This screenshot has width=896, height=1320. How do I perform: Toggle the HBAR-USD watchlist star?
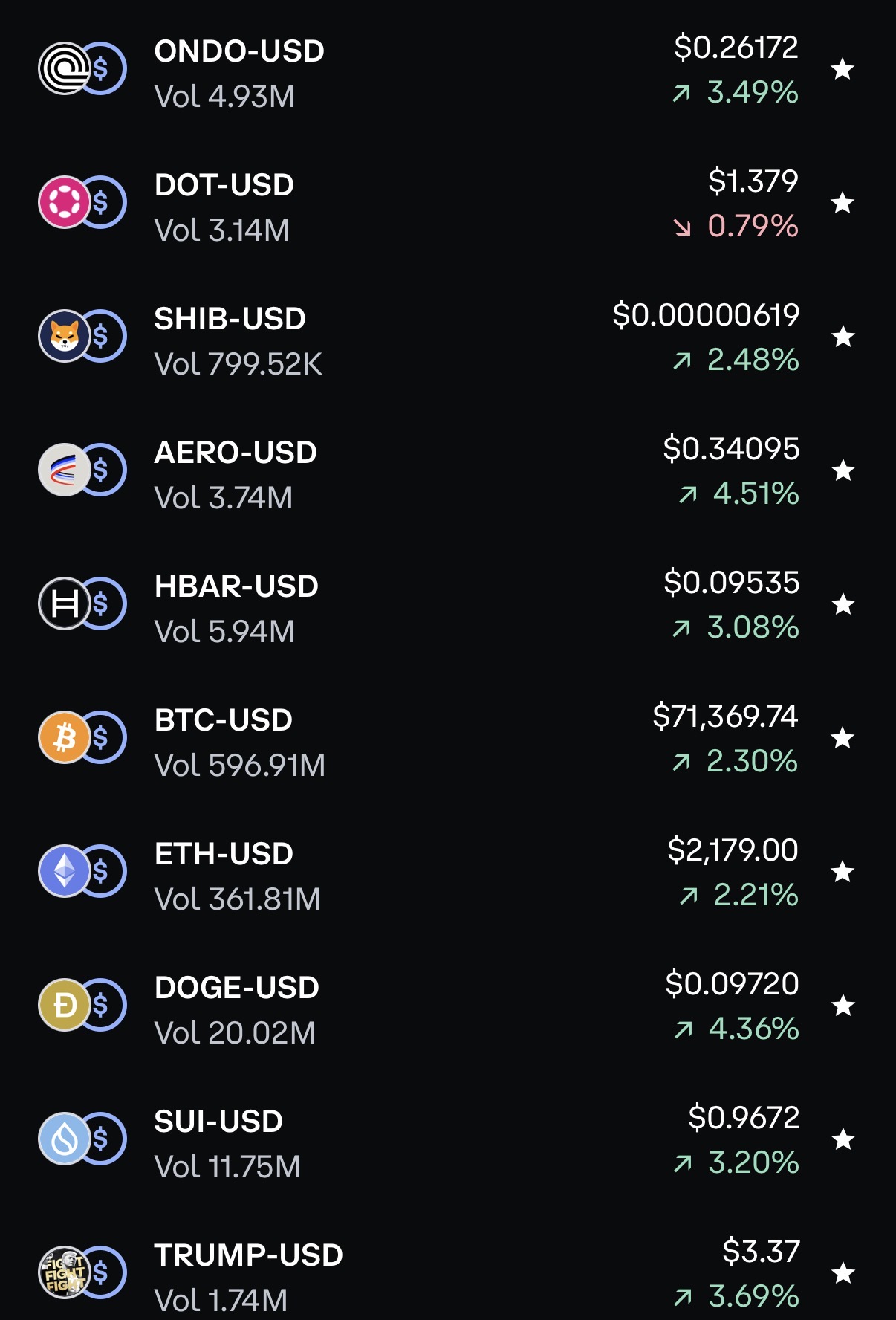click(x=843, y=604)
